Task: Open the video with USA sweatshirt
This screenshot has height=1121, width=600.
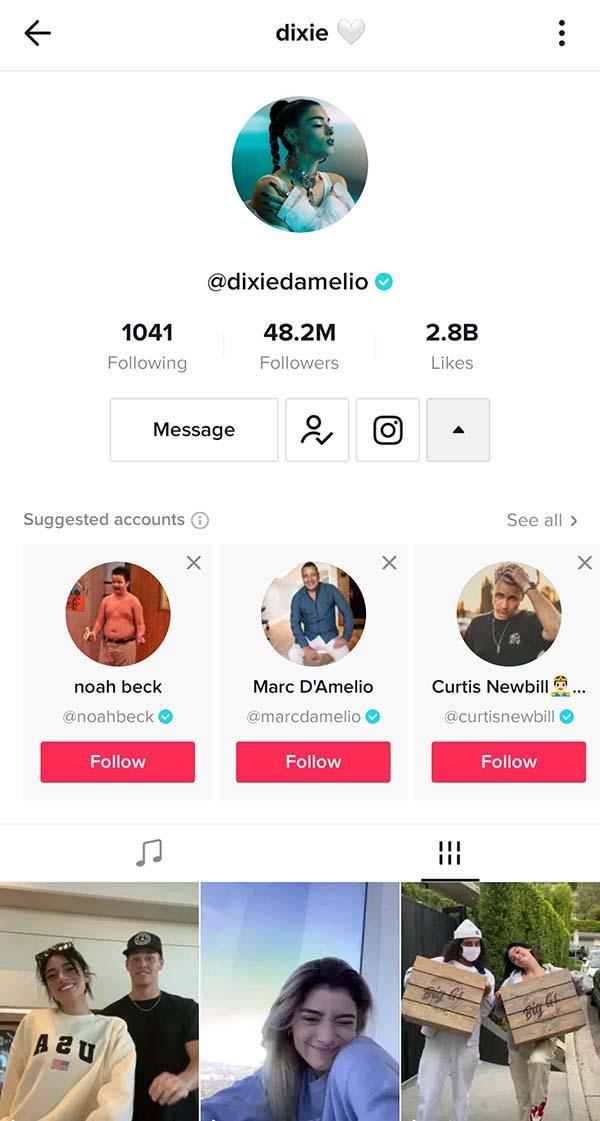Action: click(x=99, y=1000)
